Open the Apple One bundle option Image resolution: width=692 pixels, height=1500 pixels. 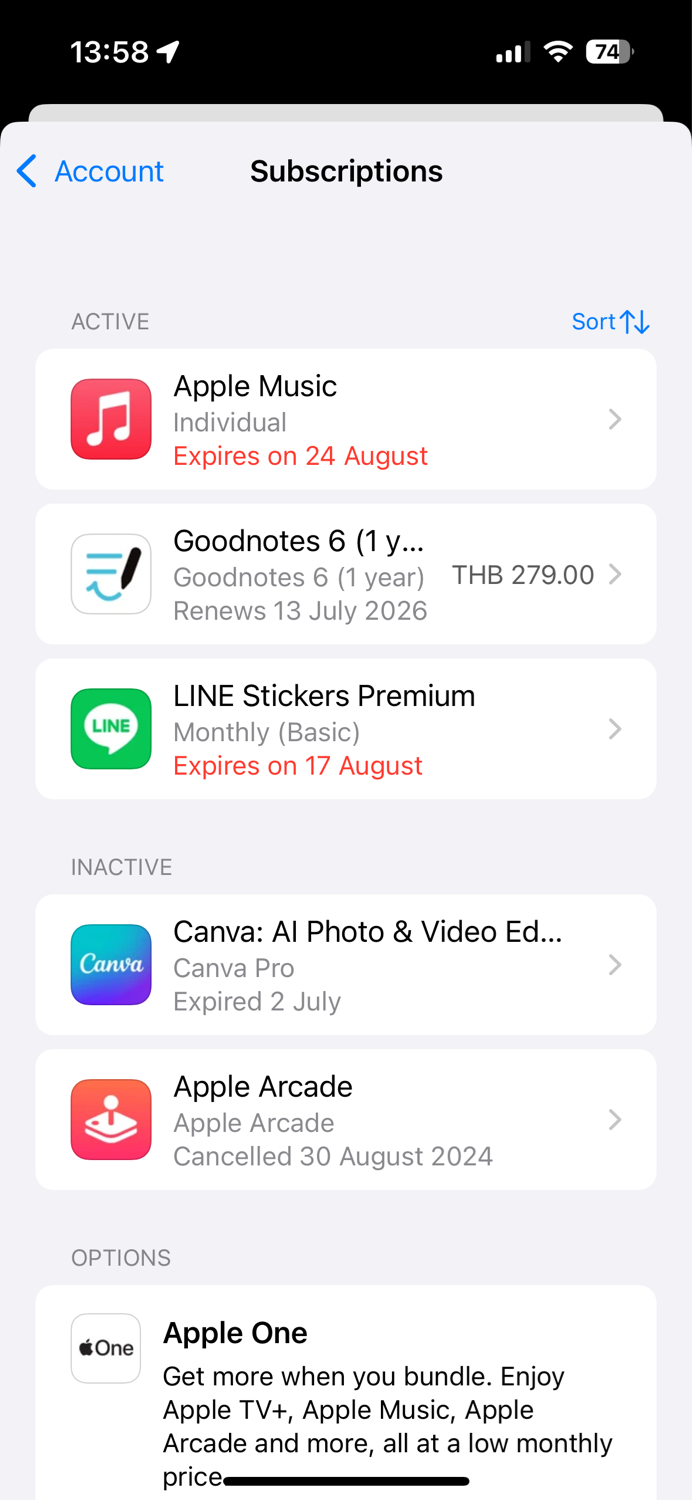pos(346,1392)
